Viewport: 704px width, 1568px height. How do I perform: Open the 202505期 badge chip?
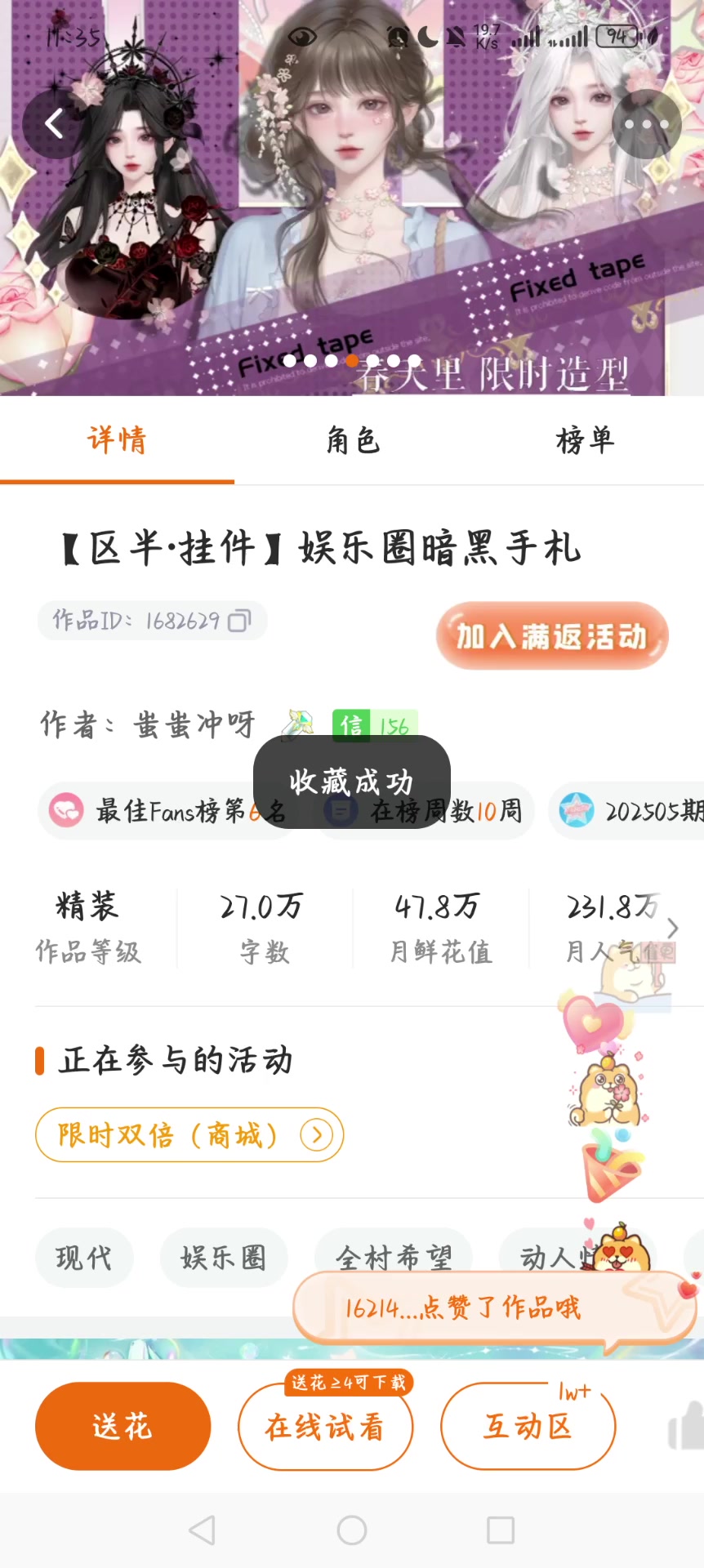point(629,811)
